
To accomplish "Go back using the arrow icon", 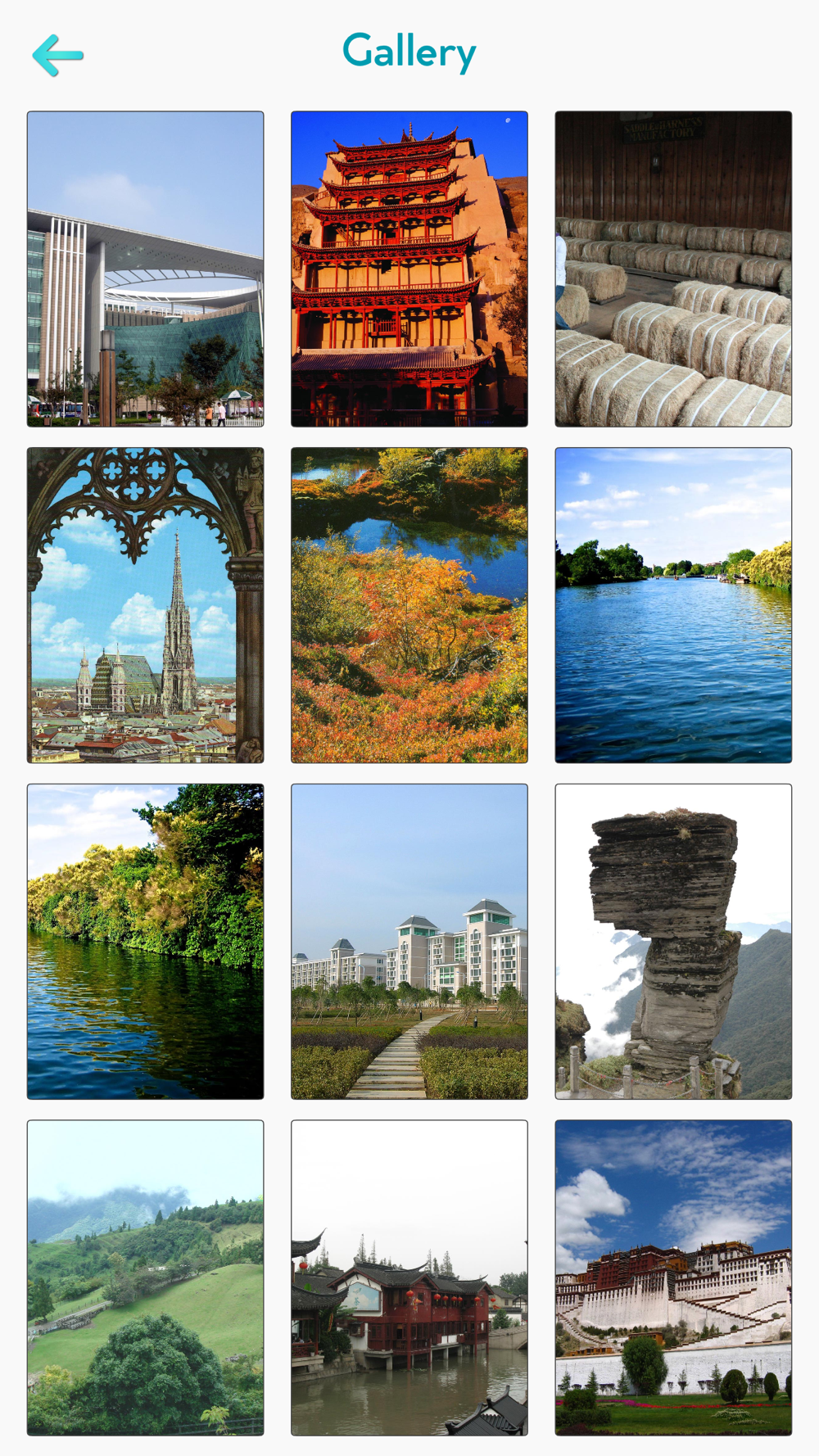I will [x=57, y=56].
